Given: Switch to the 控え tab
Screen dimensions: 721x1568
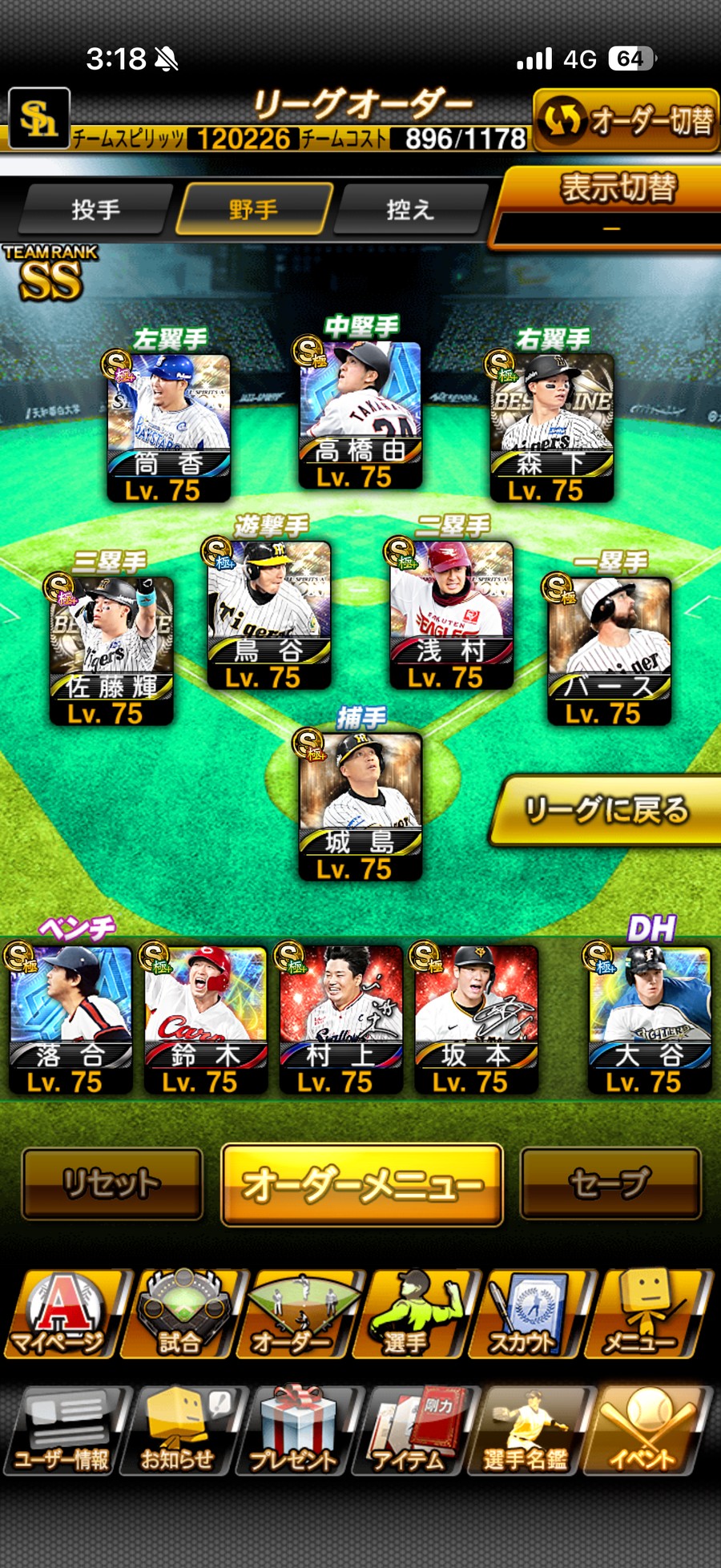Looking at the screenshot, I should pos(410,210).
